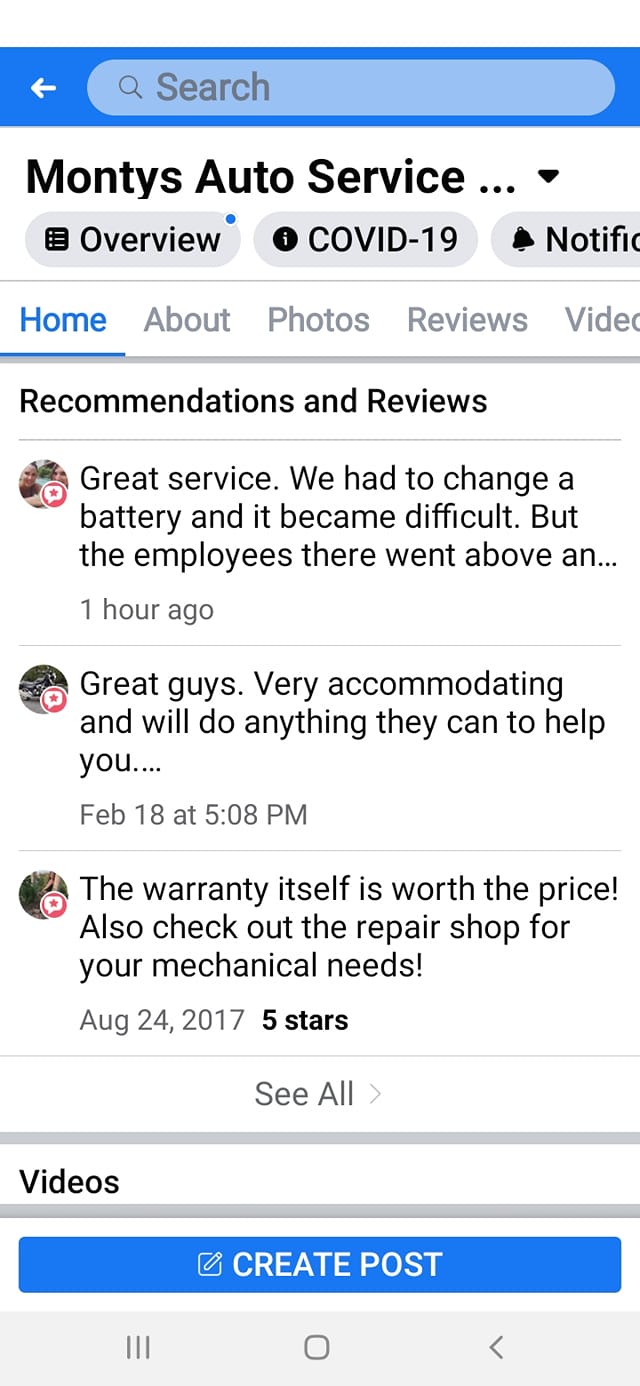Open the COVID-19 chip

(x=366, y=239)
